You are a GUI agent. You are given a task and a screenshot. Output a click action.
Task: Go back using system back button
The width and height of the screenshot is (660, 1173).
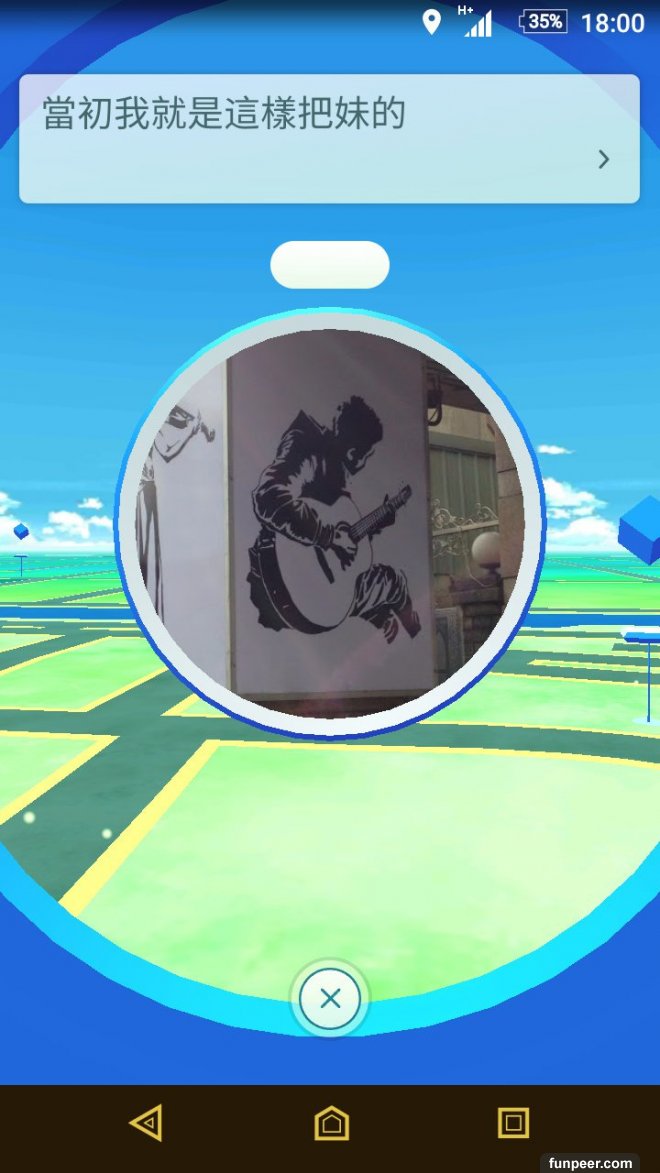tap(146, 1123)
